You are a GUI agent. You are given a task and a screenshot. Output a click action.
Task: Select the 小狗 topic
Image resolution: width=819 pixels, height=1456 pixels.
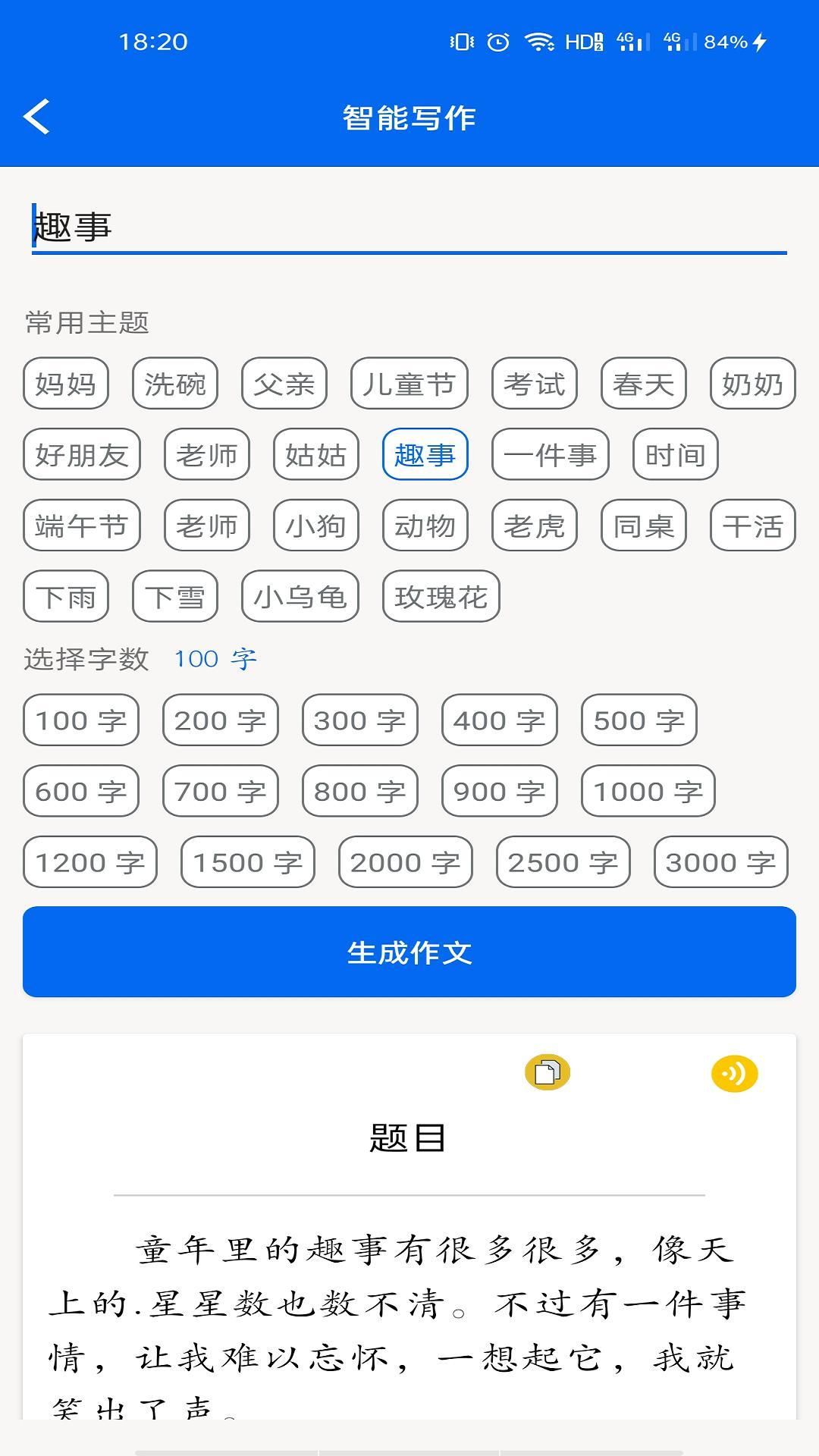tap(316, 526)
